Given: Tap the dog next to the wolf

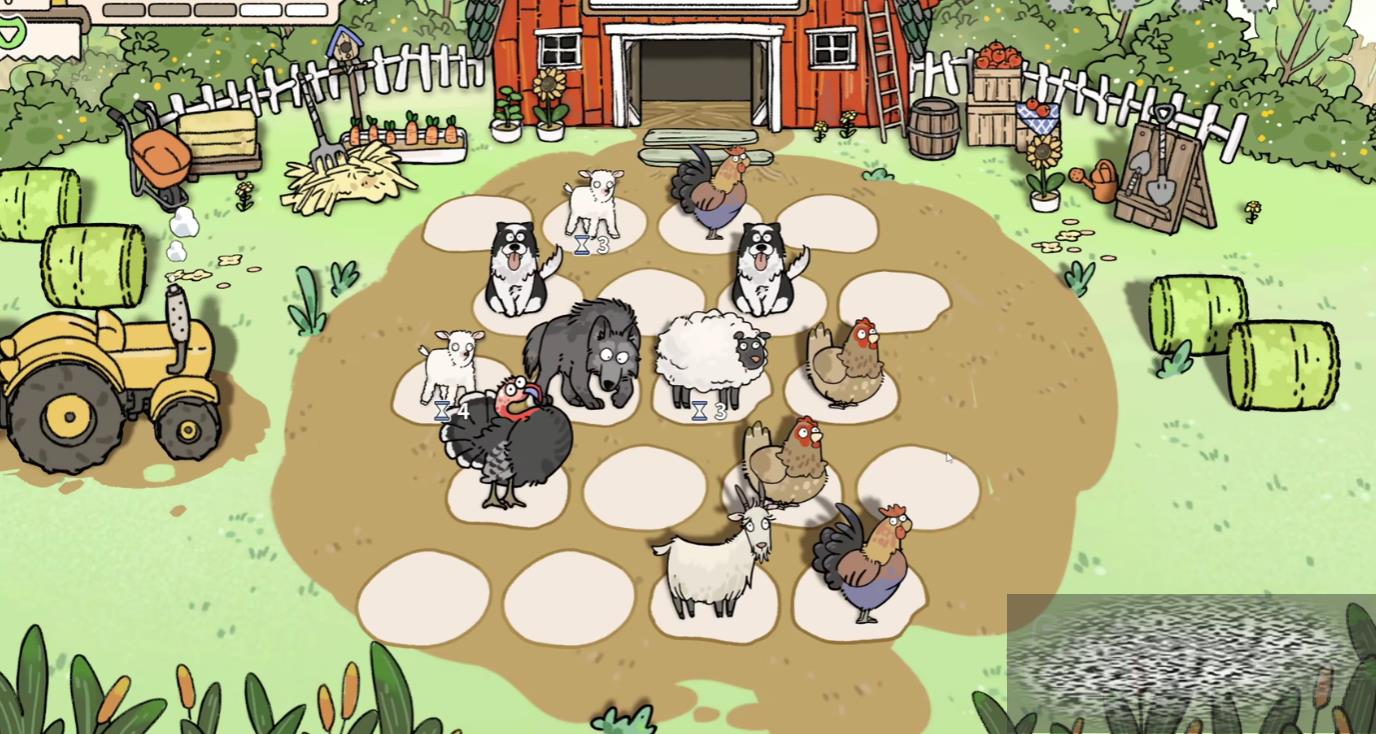Looking at the screenshot, I should click(x=517, y=270).
